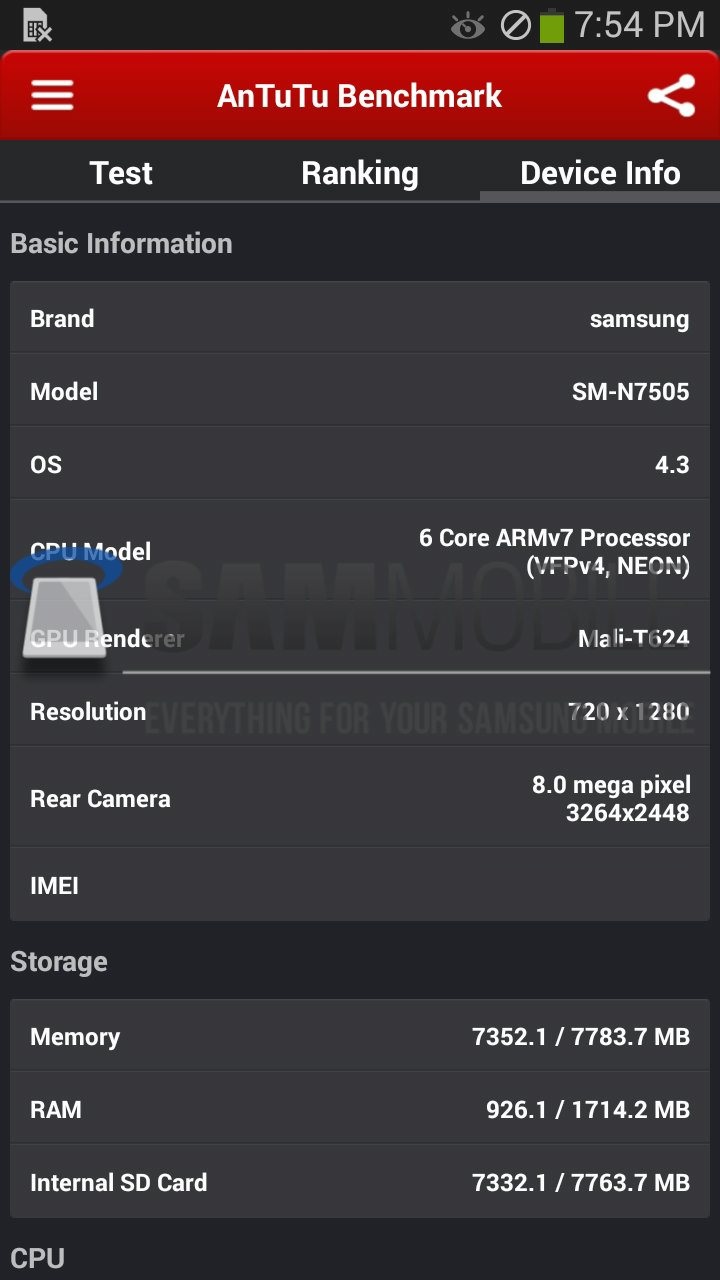The image size is (720, 1280).
Task: Switch to the Test tab
Action: click(121, 173)
